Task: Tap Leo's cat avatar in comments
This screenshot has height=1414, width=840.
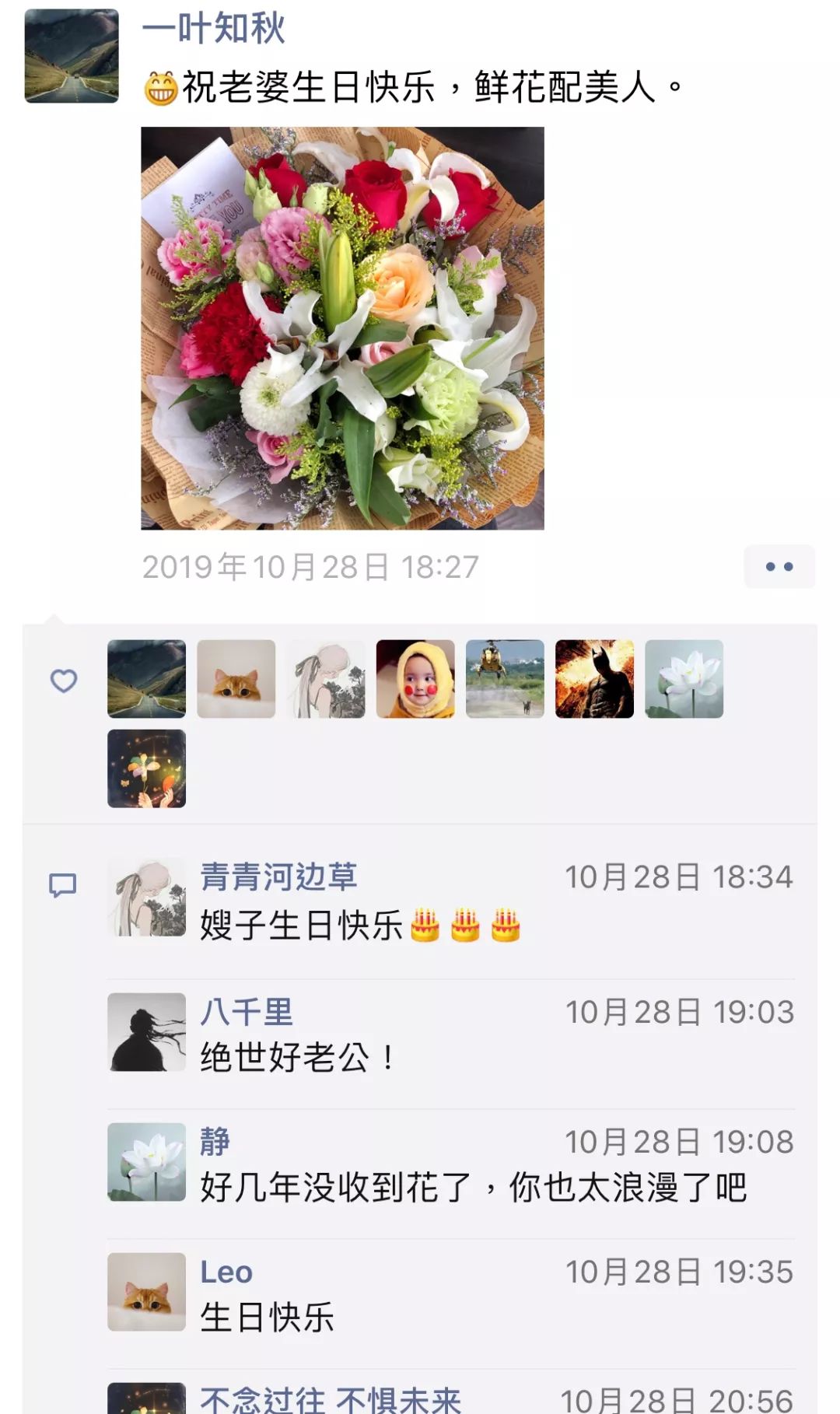Action: [146, 1292]
